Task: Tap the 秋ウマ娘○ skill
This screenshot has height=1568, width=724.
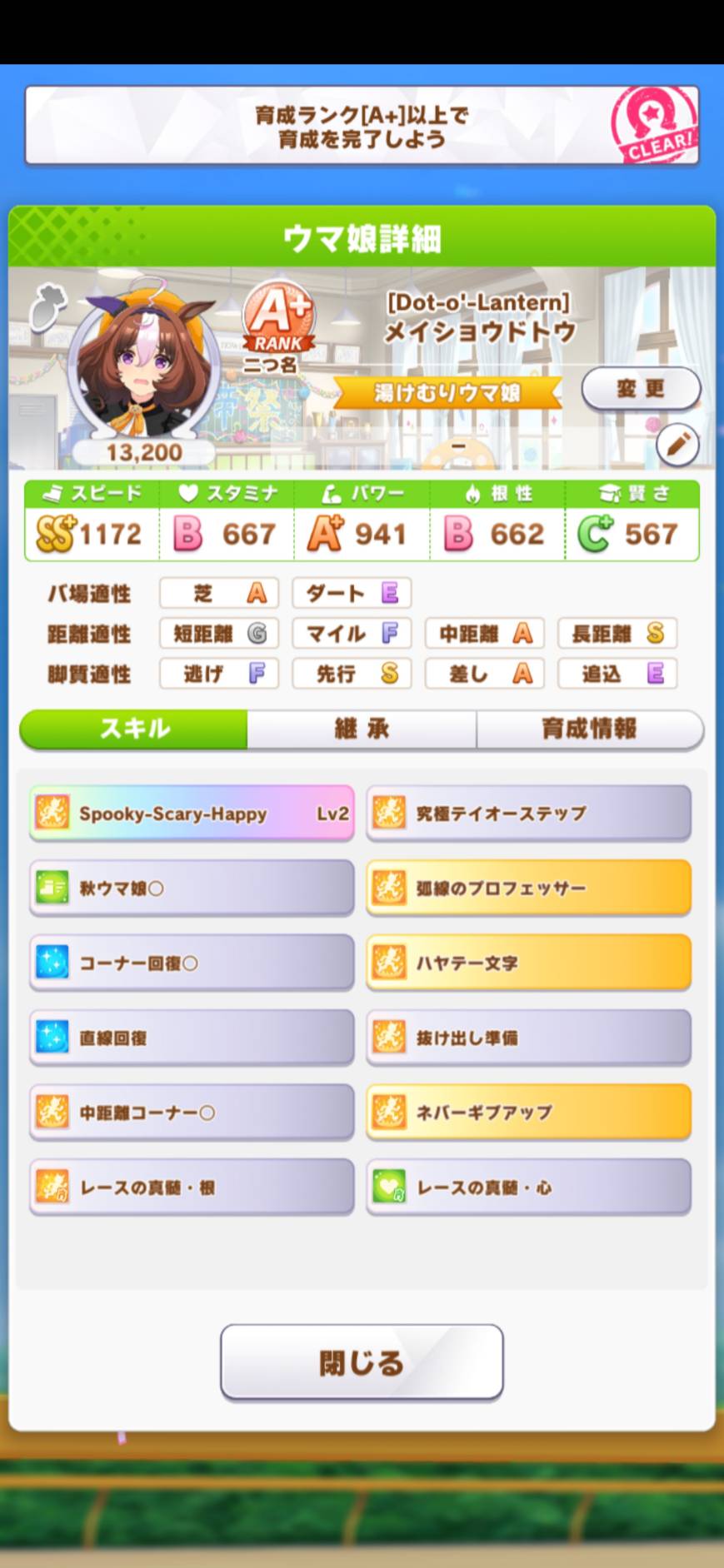Action: coord(192,889)
